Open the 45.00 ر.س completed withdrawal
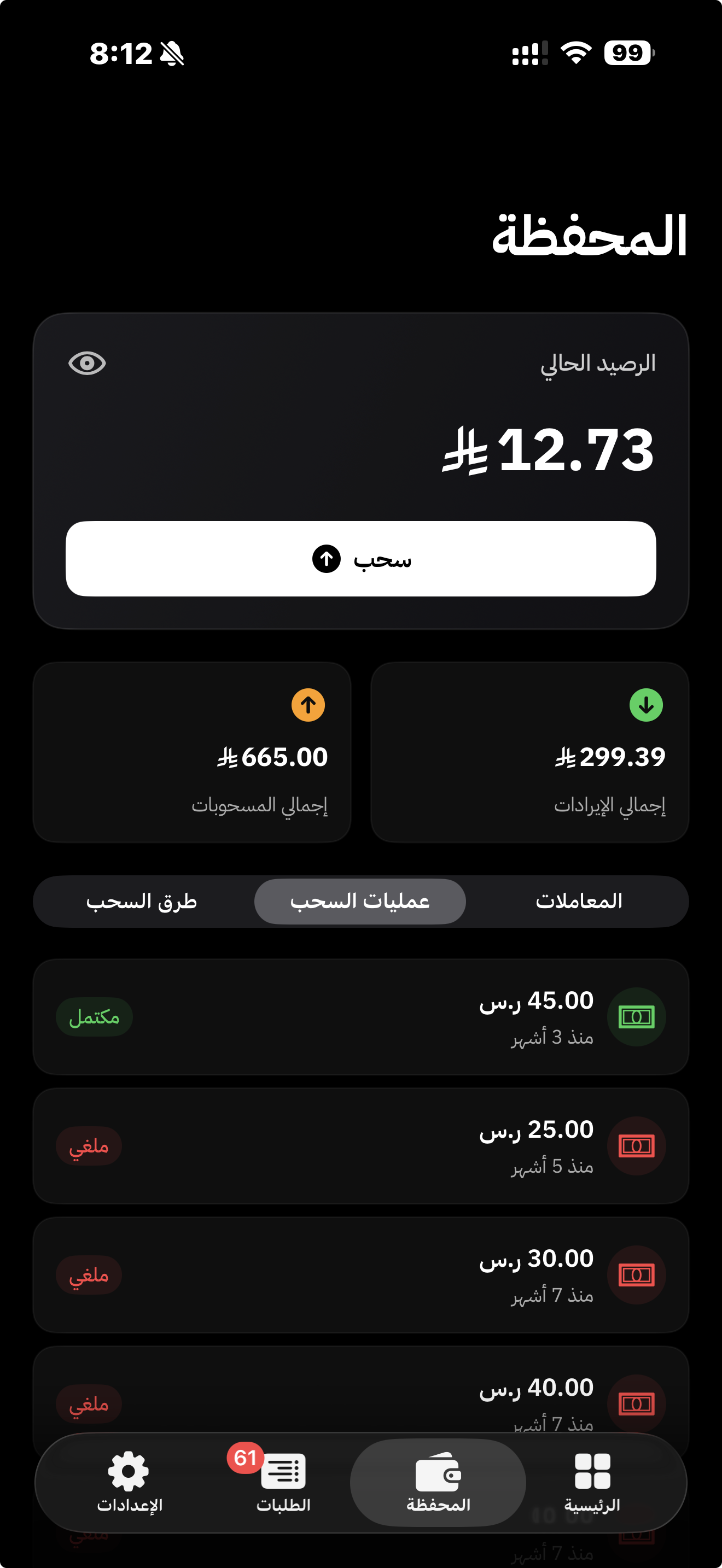Screen dimensions: 722x1568 (x=360, y=1016)
